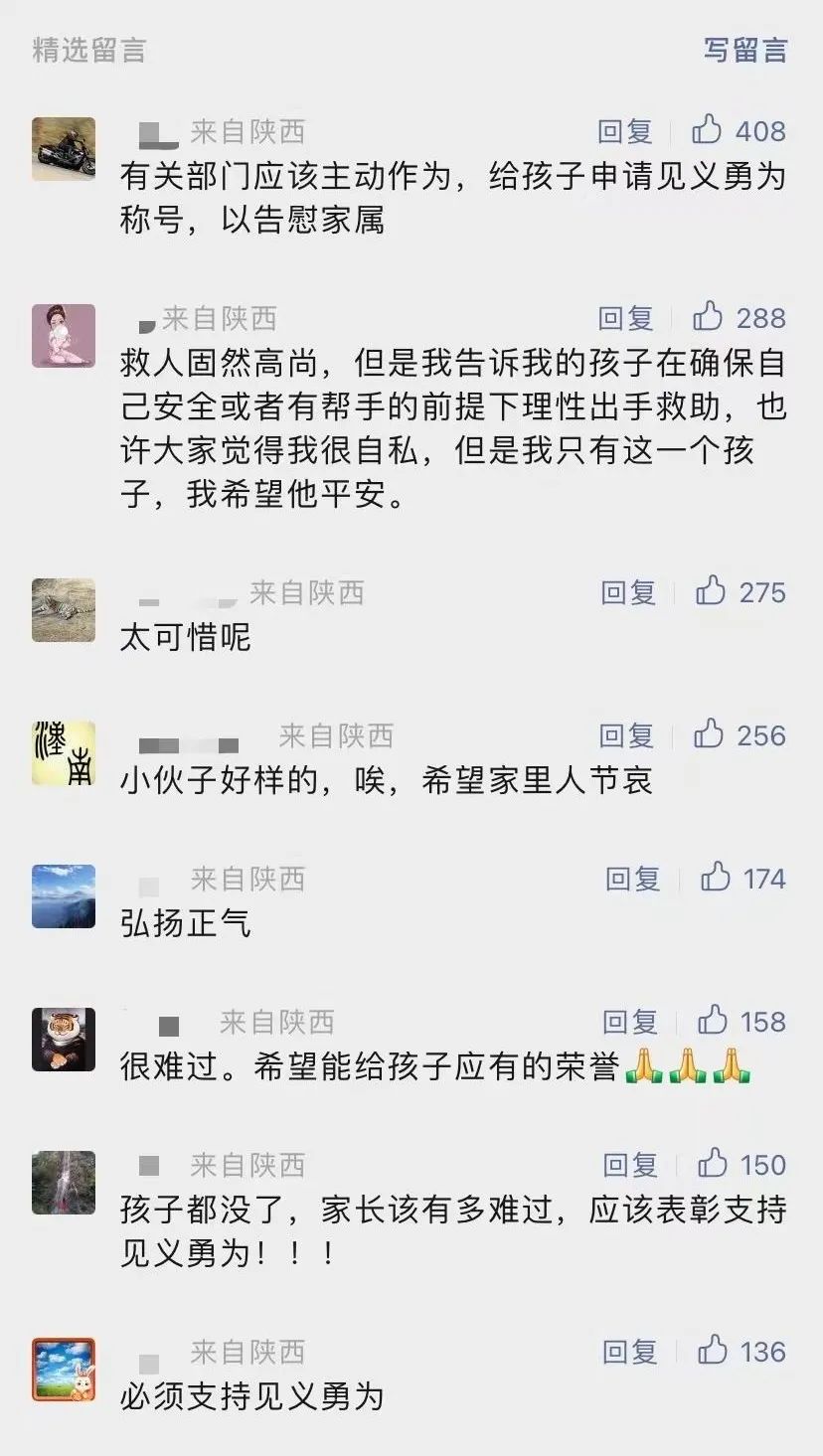The image size is (823, 1456).
Task: Reply to the comment with 408 likes
Action: point(625,131)
